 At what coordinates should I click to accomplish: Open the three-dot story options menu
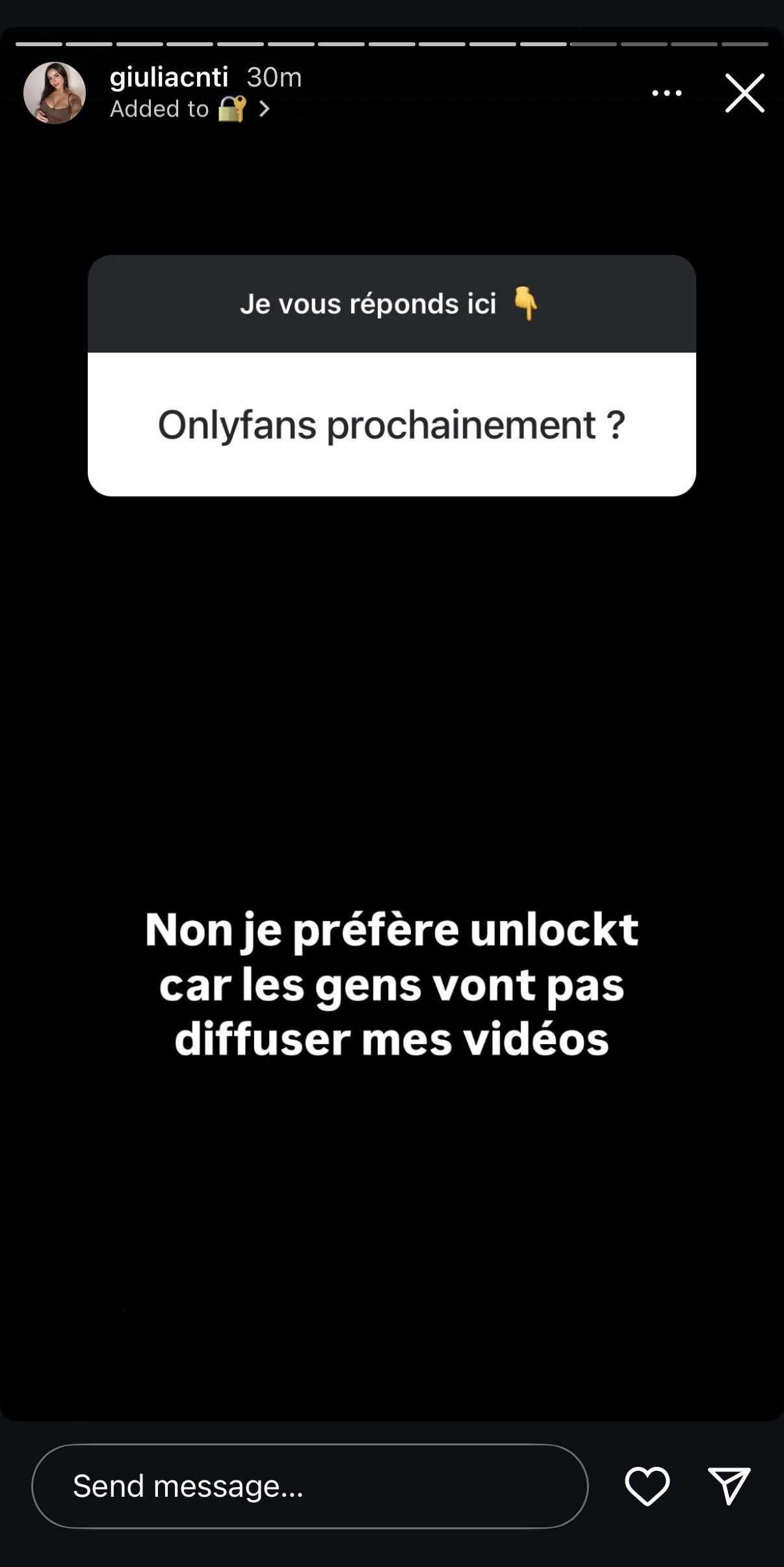tap(666, 93)
